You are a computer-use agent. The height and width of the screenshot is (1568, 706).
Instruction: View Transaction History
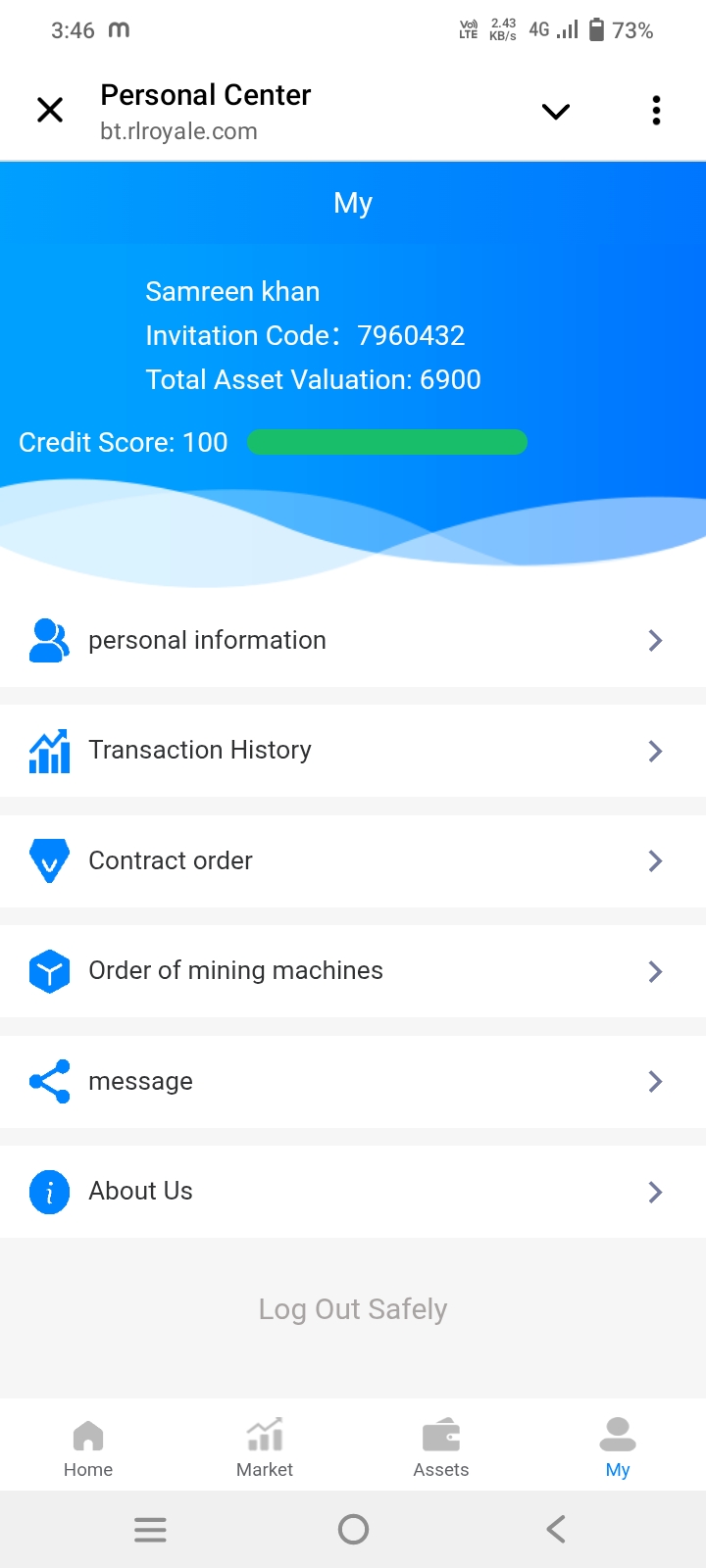tap(353, 751)
